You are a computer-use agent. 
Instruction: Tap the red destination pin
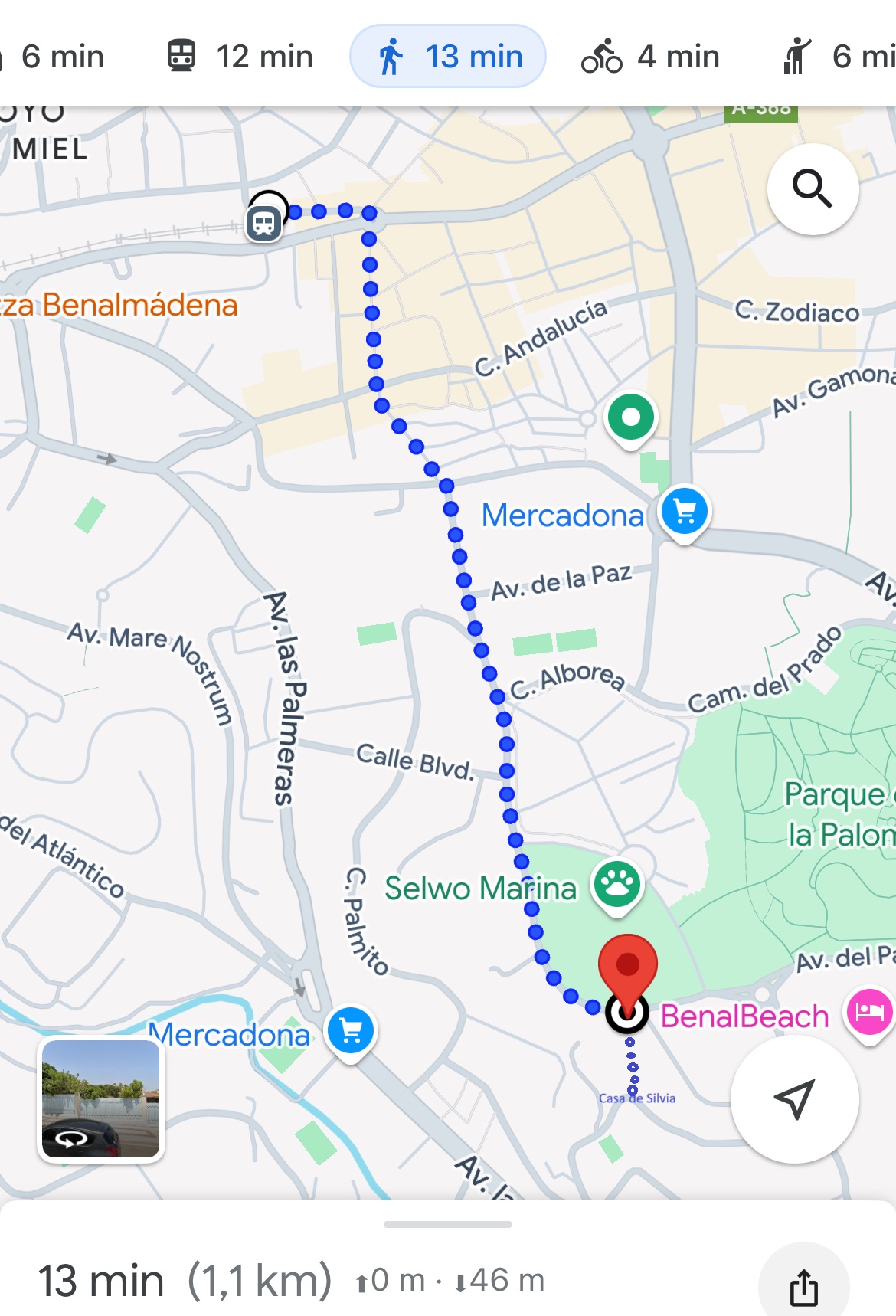(627, 967)
